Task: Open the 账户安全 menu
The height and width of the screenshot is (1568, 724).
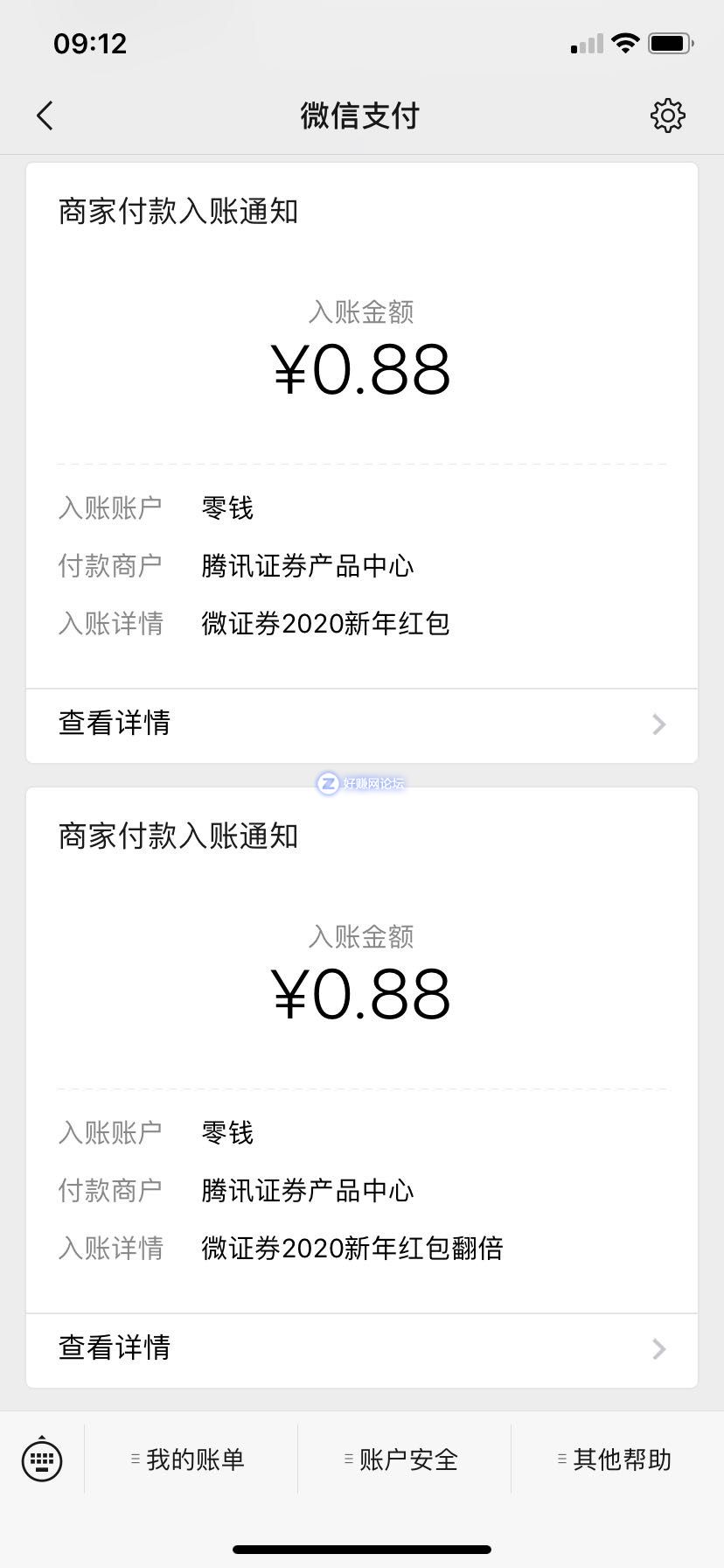Action: (x=404, y=1459)
